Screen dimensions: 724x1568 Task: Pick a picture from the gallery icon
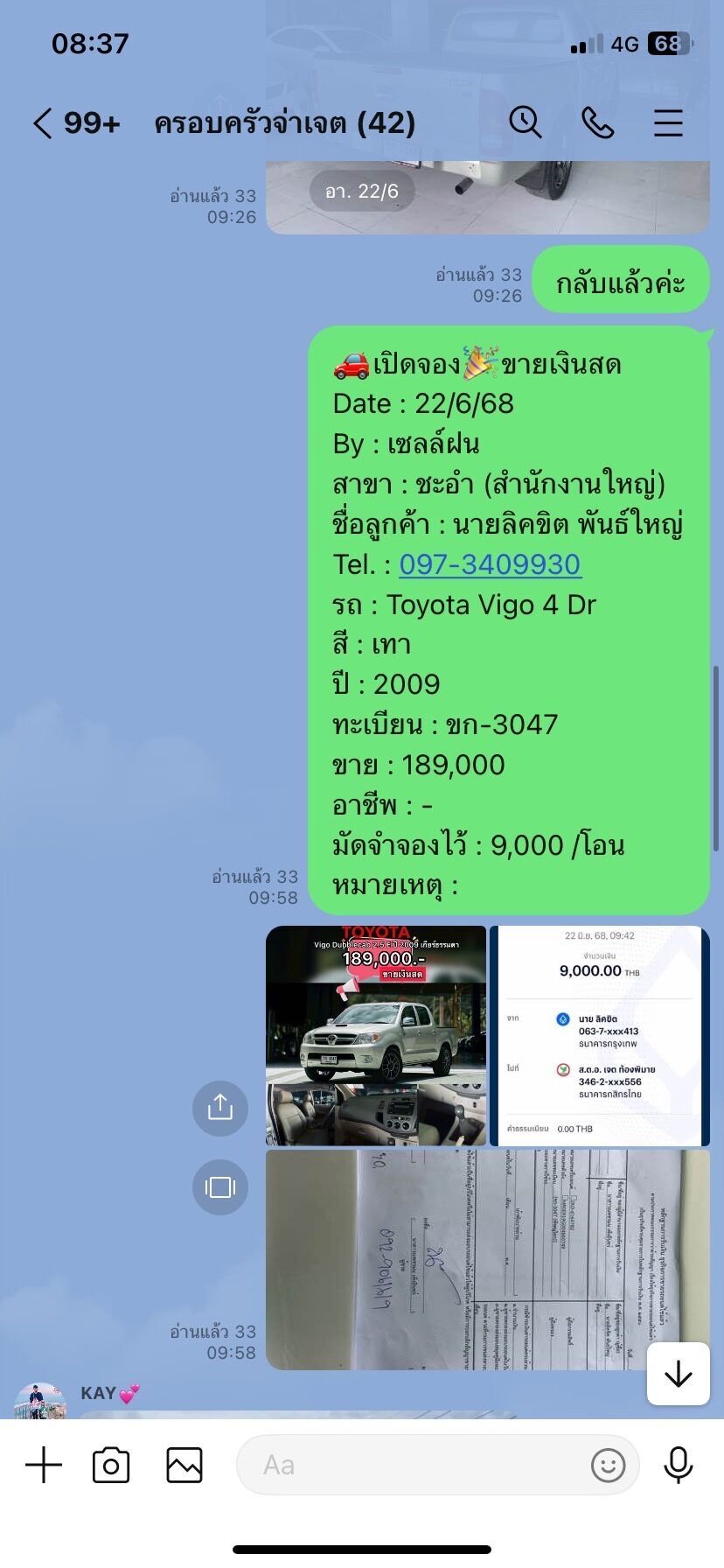(184, 1465)
